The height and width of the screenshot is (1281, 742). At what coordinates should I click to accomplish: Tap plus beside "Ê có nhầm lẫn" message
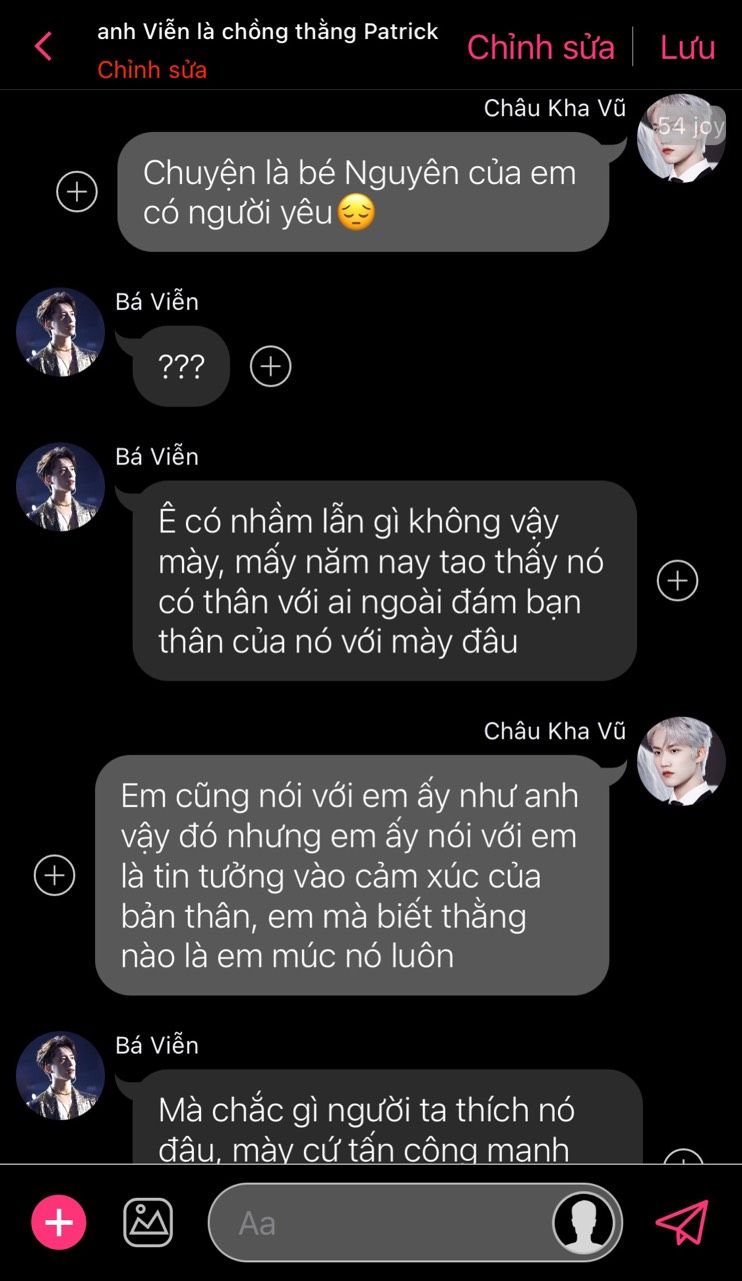click(677, 580)
